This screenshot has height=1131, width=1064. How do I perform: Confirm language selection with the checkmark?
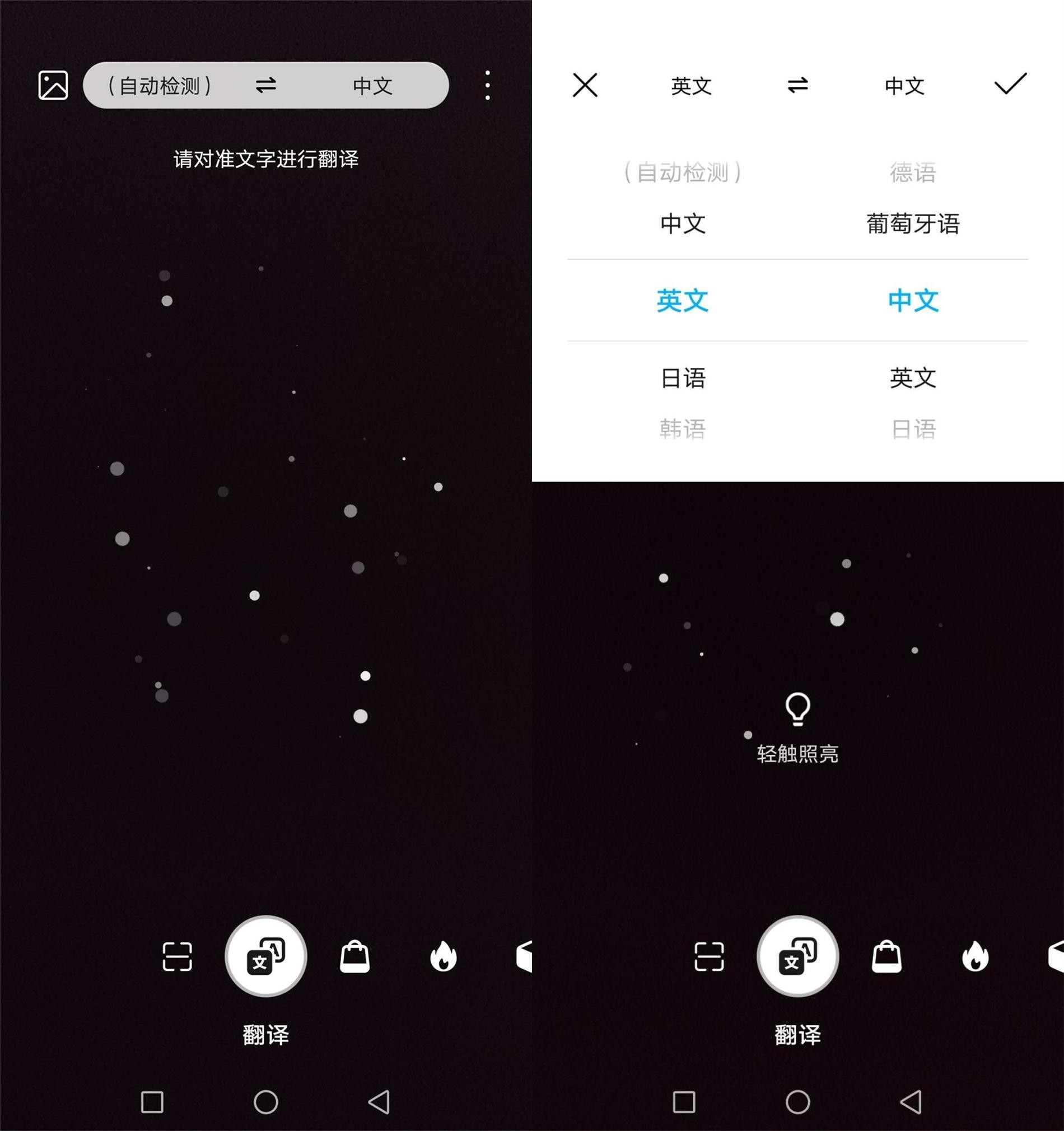tap(1010, 84)
